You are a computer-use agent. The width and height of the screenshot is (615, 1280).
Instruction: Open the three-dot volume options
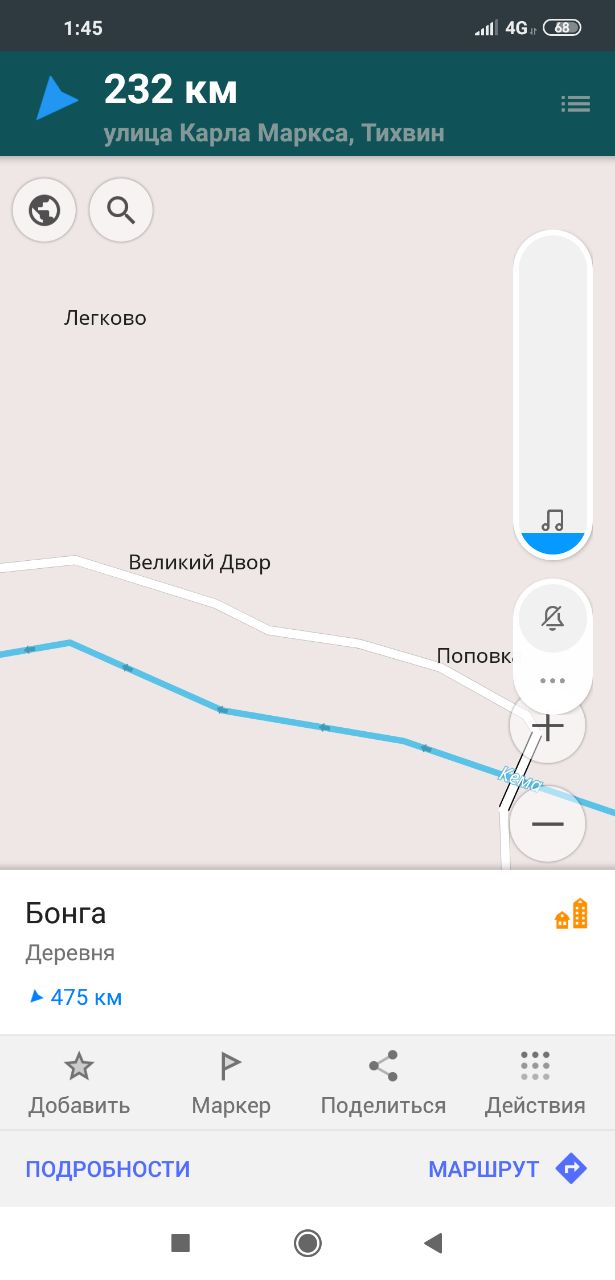point(552,681)
